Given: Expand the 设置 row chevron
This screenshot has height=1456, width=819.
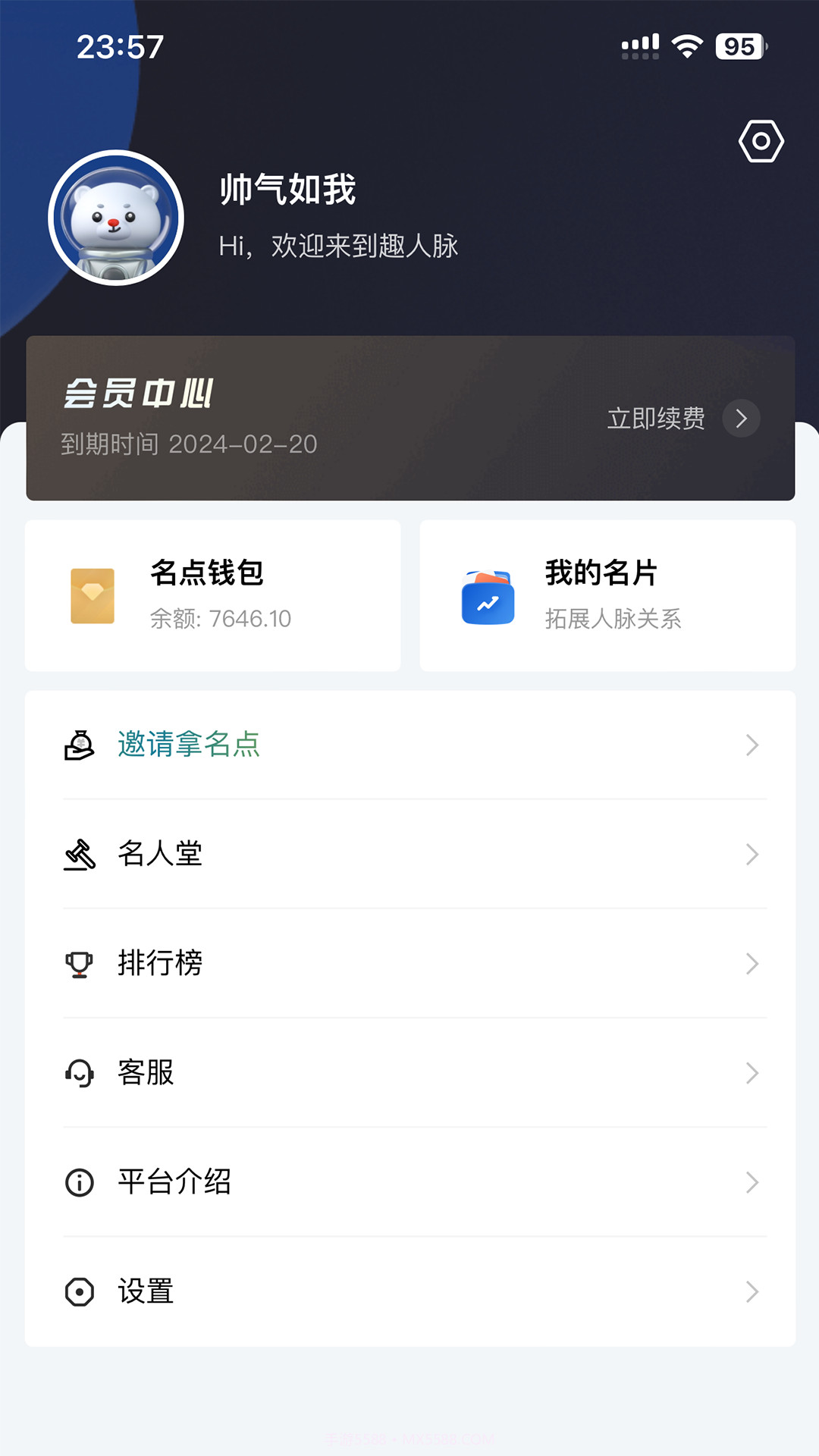Looking at the screenshot, I should (x=752, y=1291).
